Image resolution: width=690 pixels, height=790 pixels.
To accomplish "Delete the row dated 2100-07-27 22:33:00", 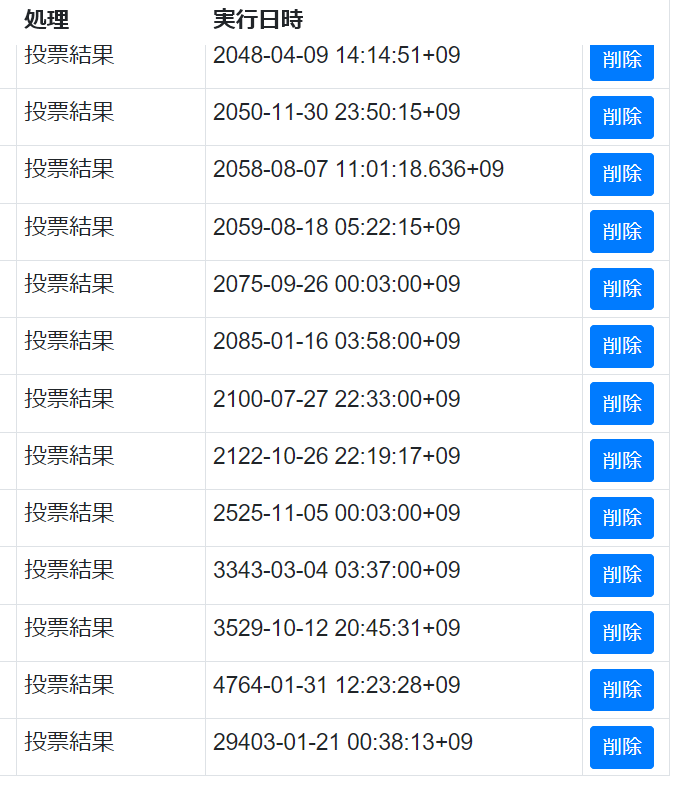I will (x=621, y=403).
